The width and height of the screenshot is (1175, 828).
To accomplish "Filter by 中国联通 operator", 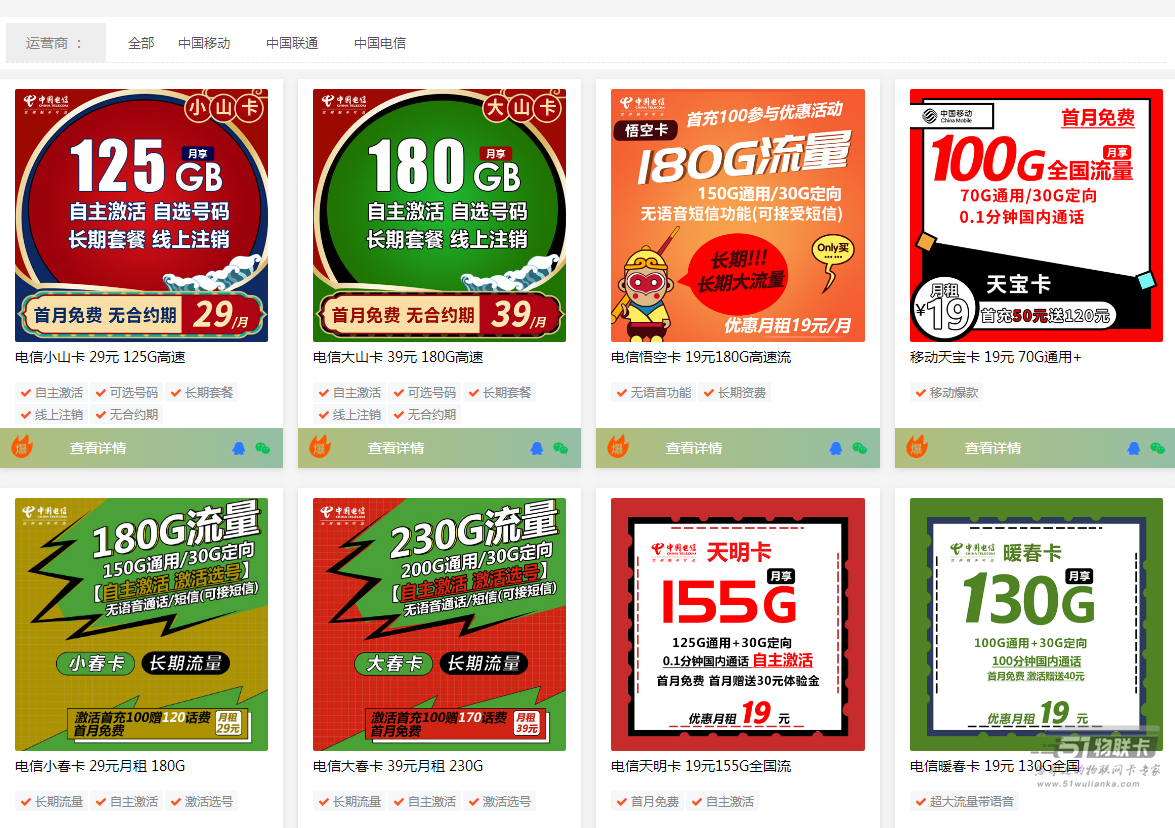I will [292, 43].
